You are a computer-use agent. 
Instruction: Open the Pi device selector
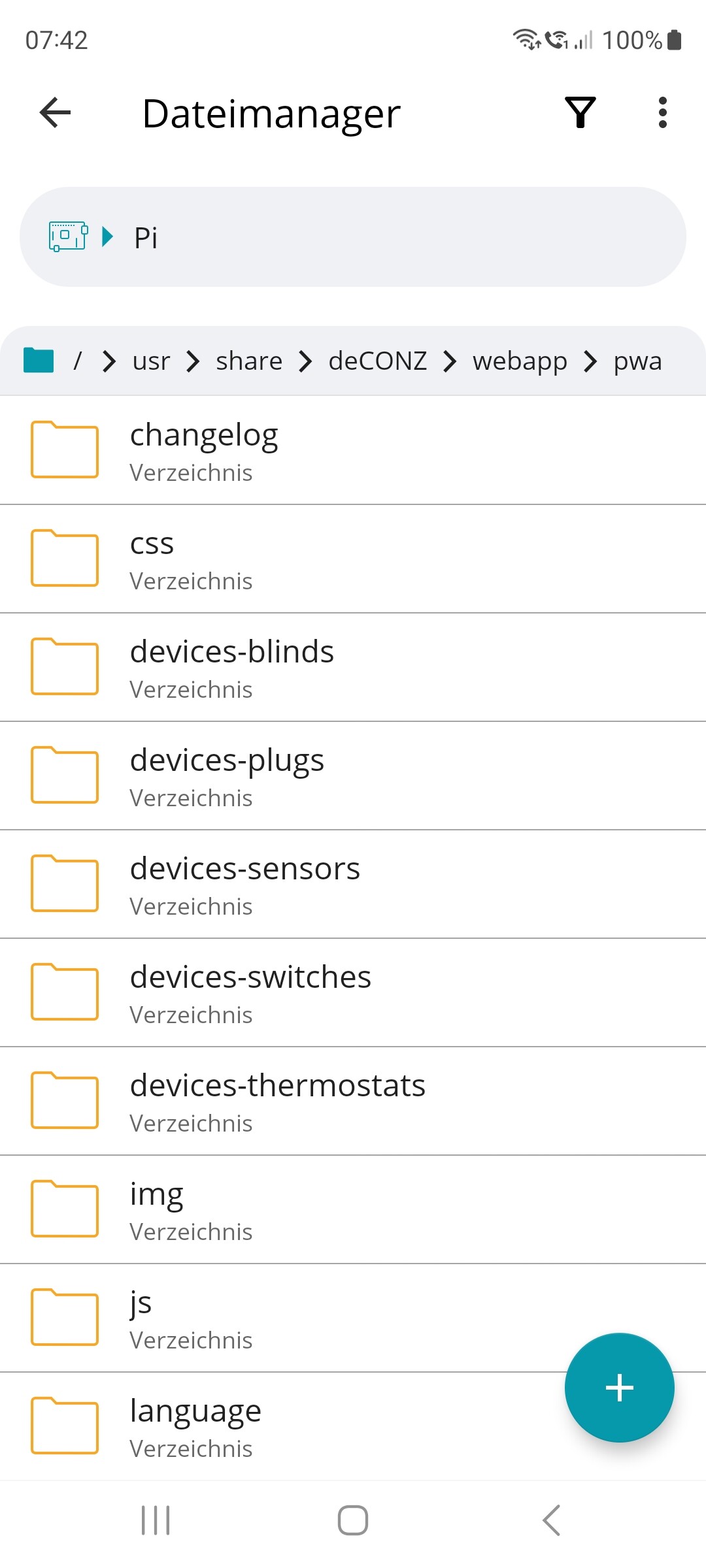[x=353, y=237]
